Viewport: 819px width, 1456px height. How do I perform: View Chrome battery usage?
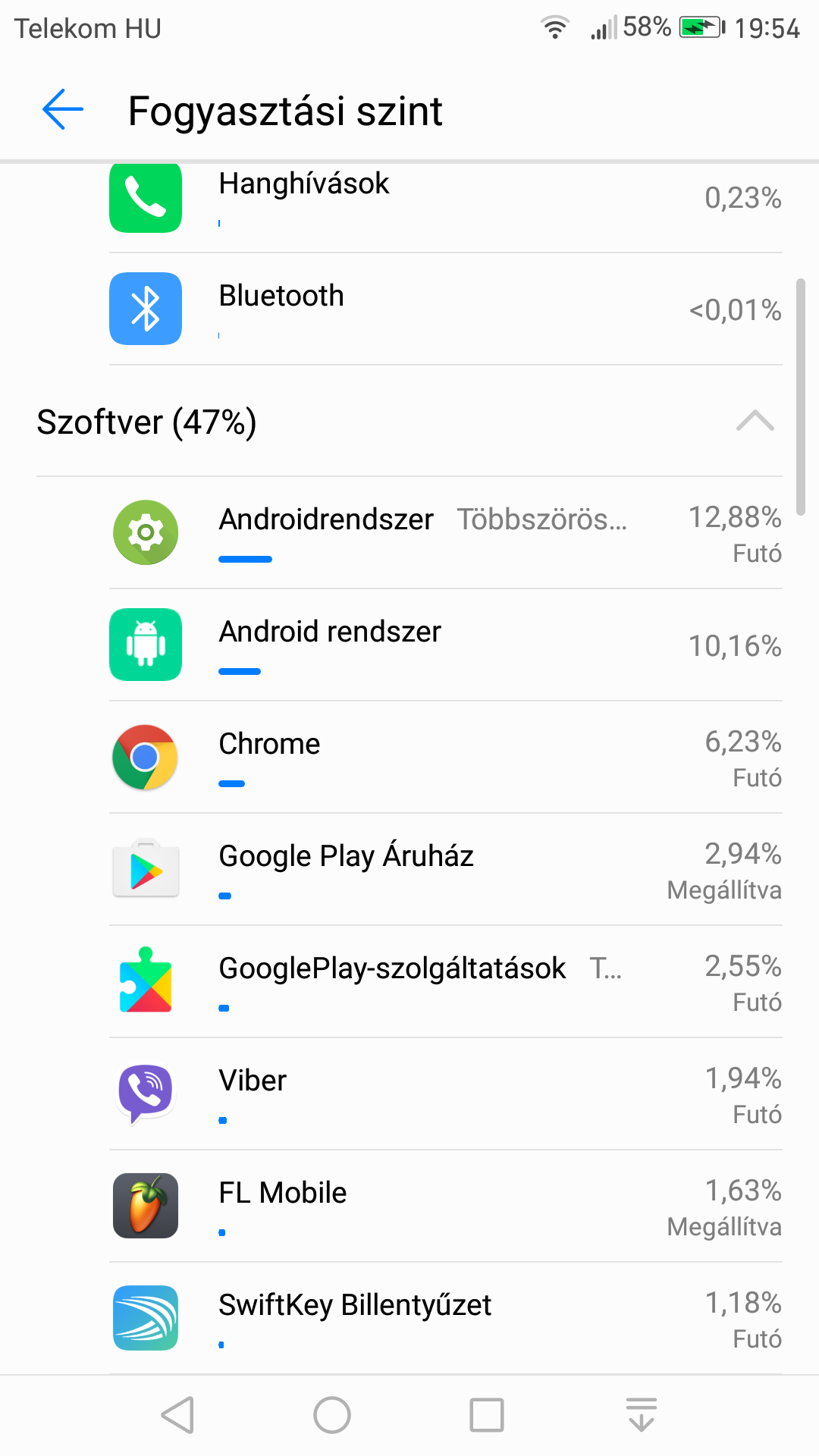pyautogui.click(x=446, y=758)
